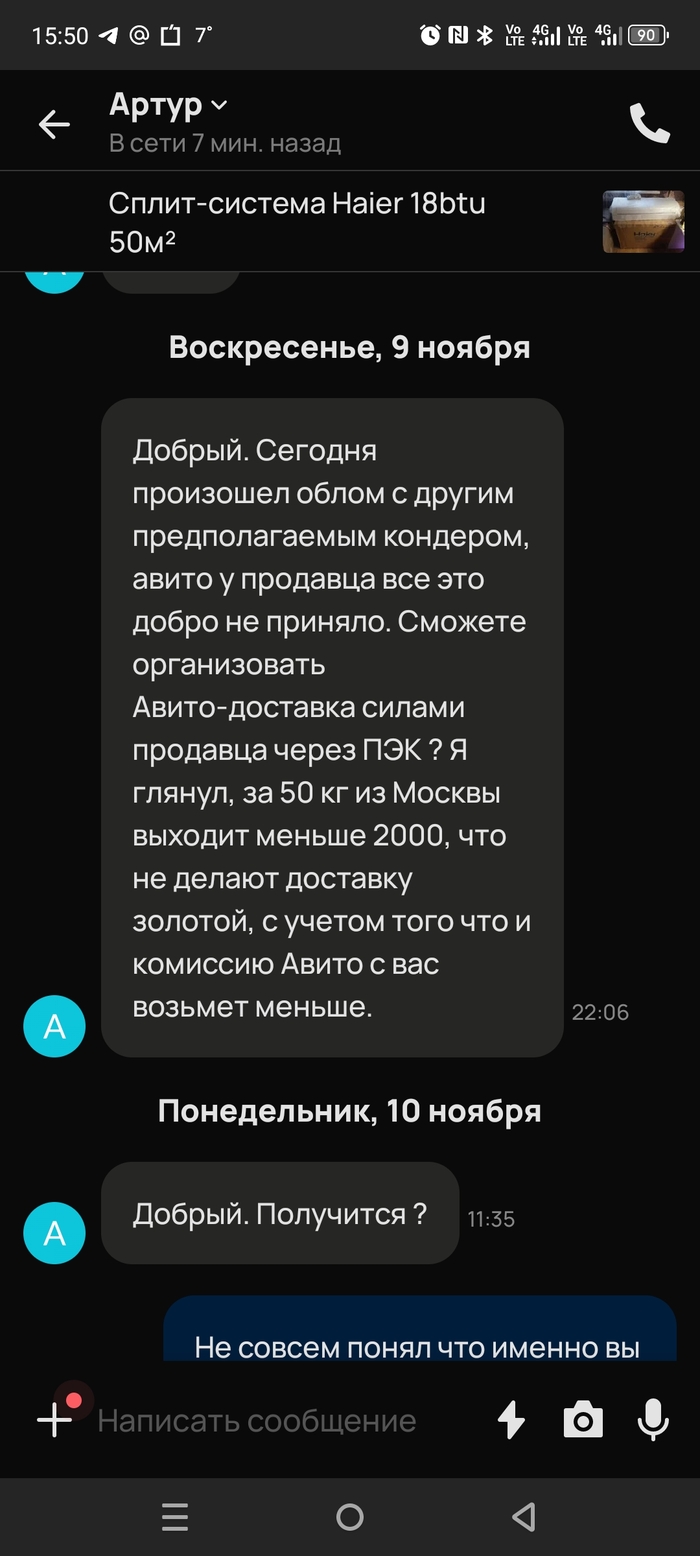Screen dimensions: 700x1556
Task: Tap the microphone to record a voice message
Action: click(x=653, y=1420)
